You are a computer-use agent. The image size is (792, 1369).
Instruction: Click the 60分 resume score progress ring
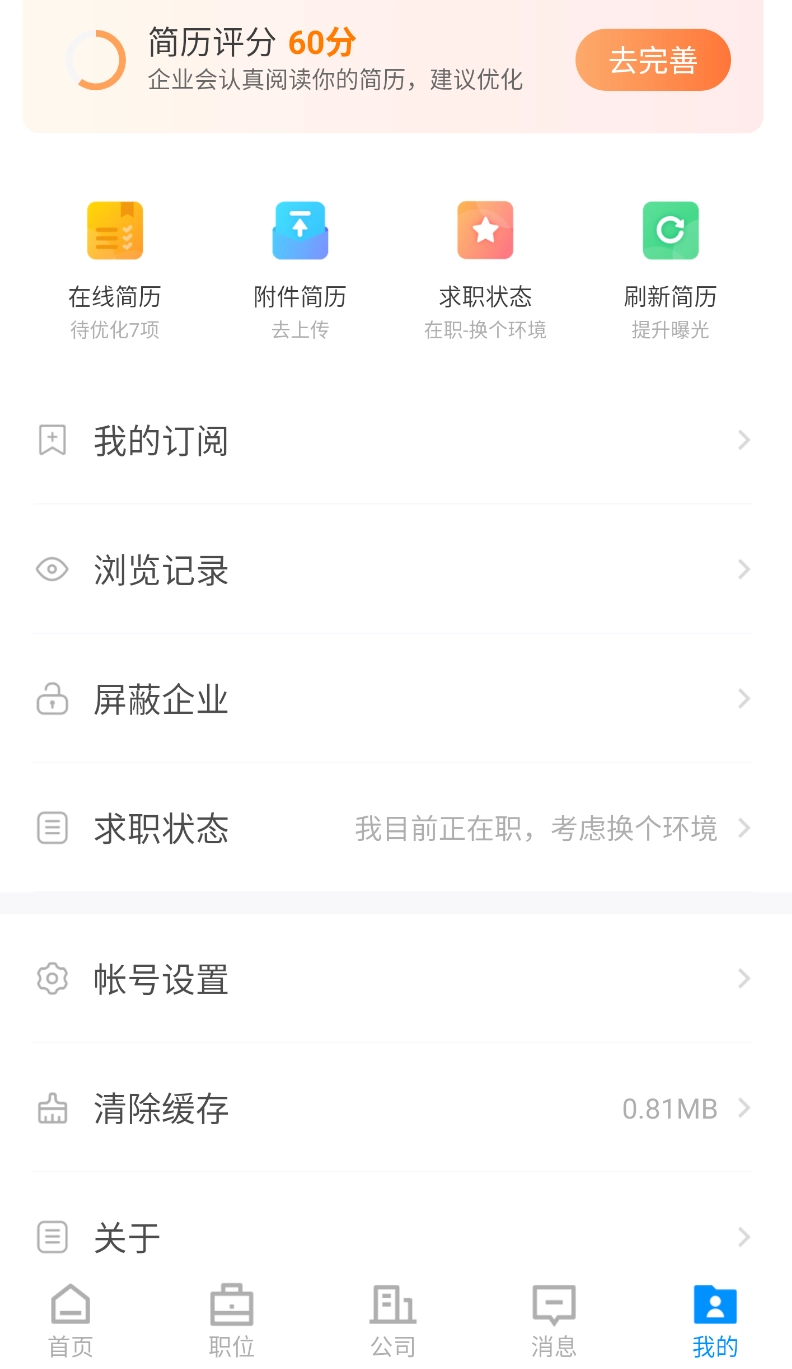97,60
